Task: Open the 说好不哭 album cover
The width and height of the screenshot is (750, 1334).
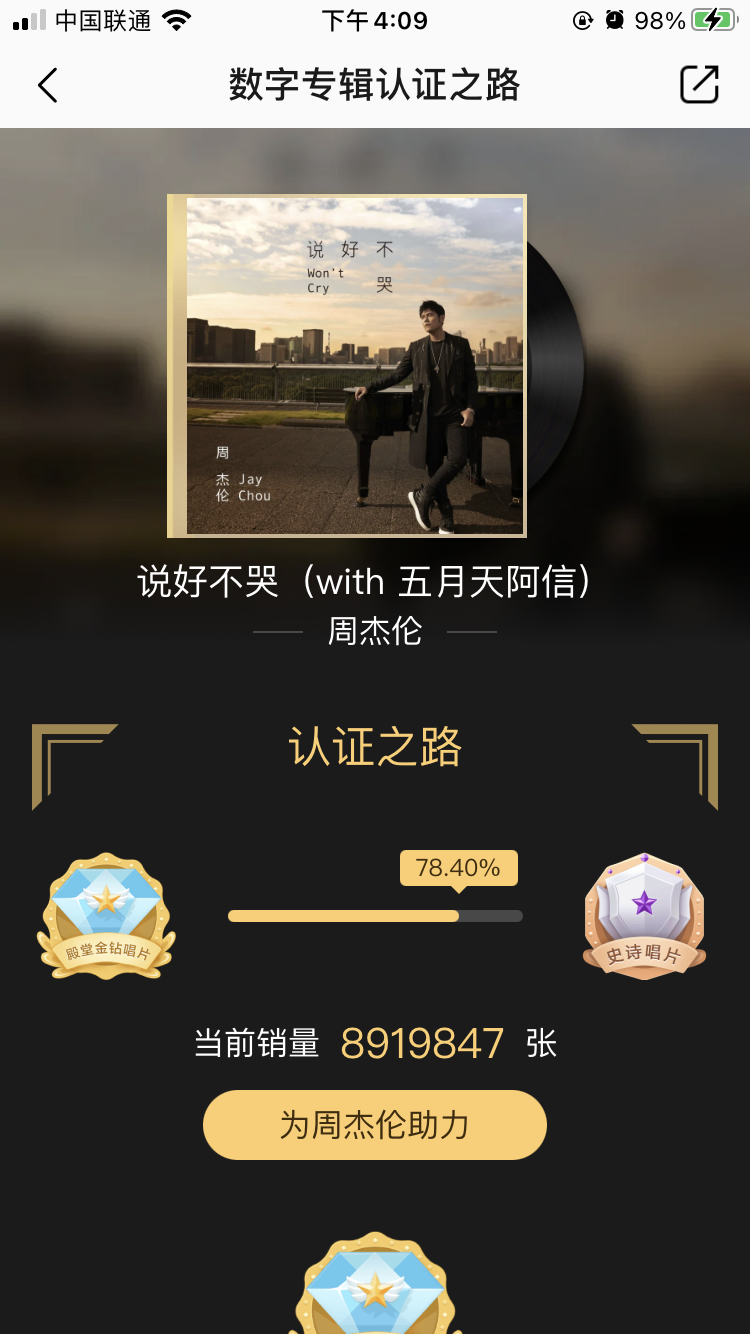Action: click(348, 365)
